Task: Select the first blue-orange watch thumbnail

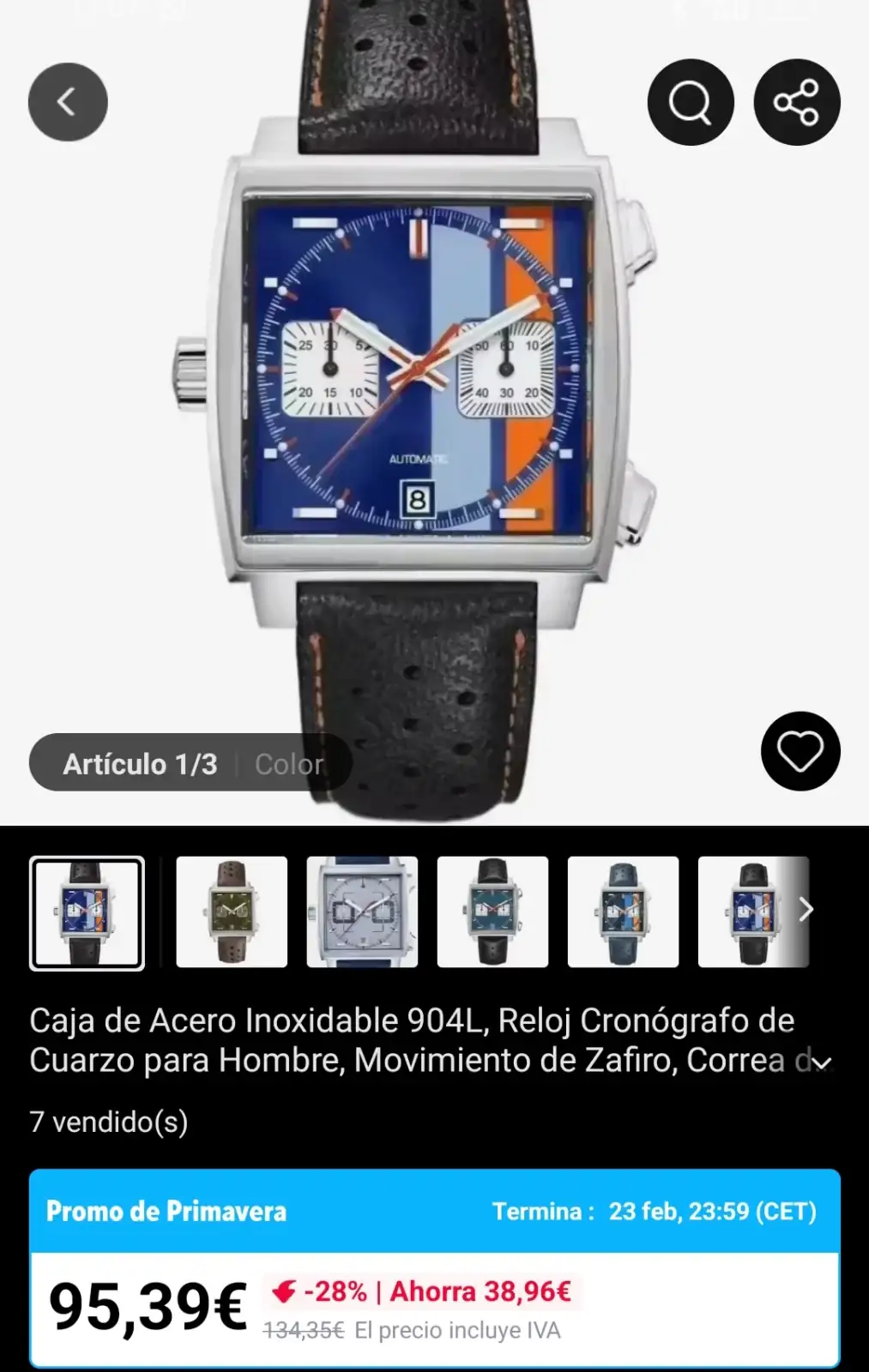Action: pyautogui.click(x=87, y=912)
